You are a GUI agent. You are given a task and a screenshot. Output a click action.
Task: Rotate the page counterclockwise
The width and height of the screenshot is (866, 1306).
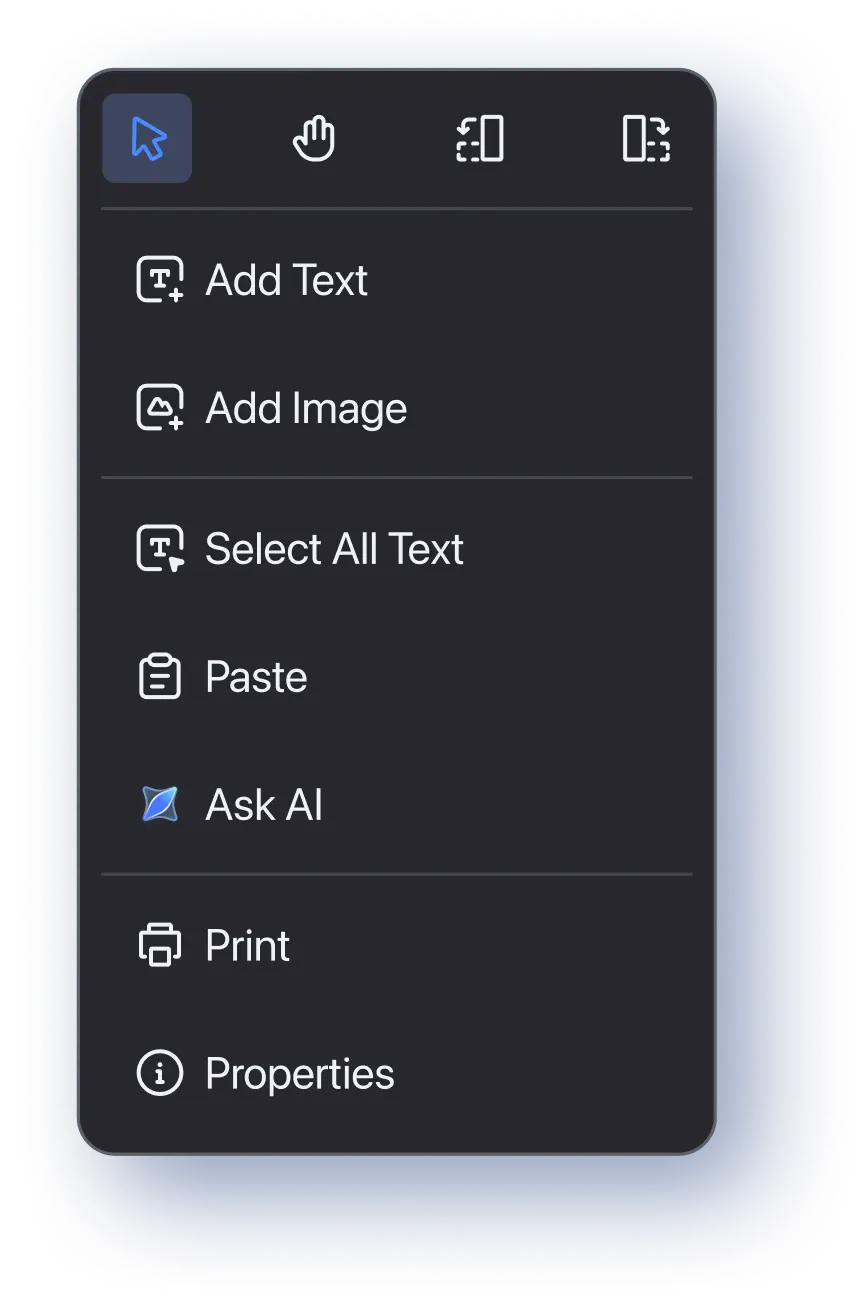click(x=480, y=139)
